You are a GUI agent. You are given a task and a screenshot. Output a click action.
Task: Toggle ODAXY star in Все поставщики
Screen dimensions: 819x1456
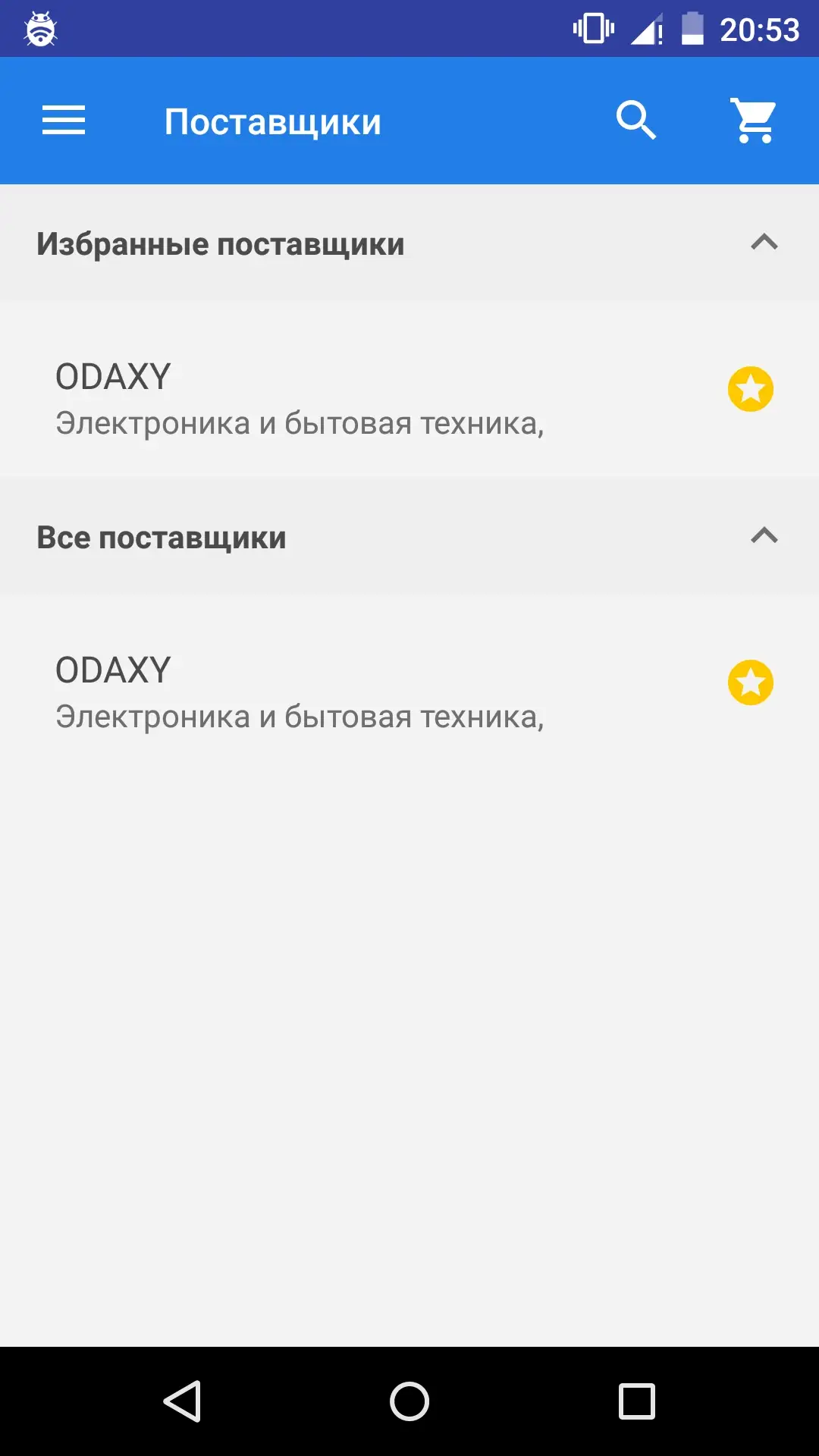751,682
